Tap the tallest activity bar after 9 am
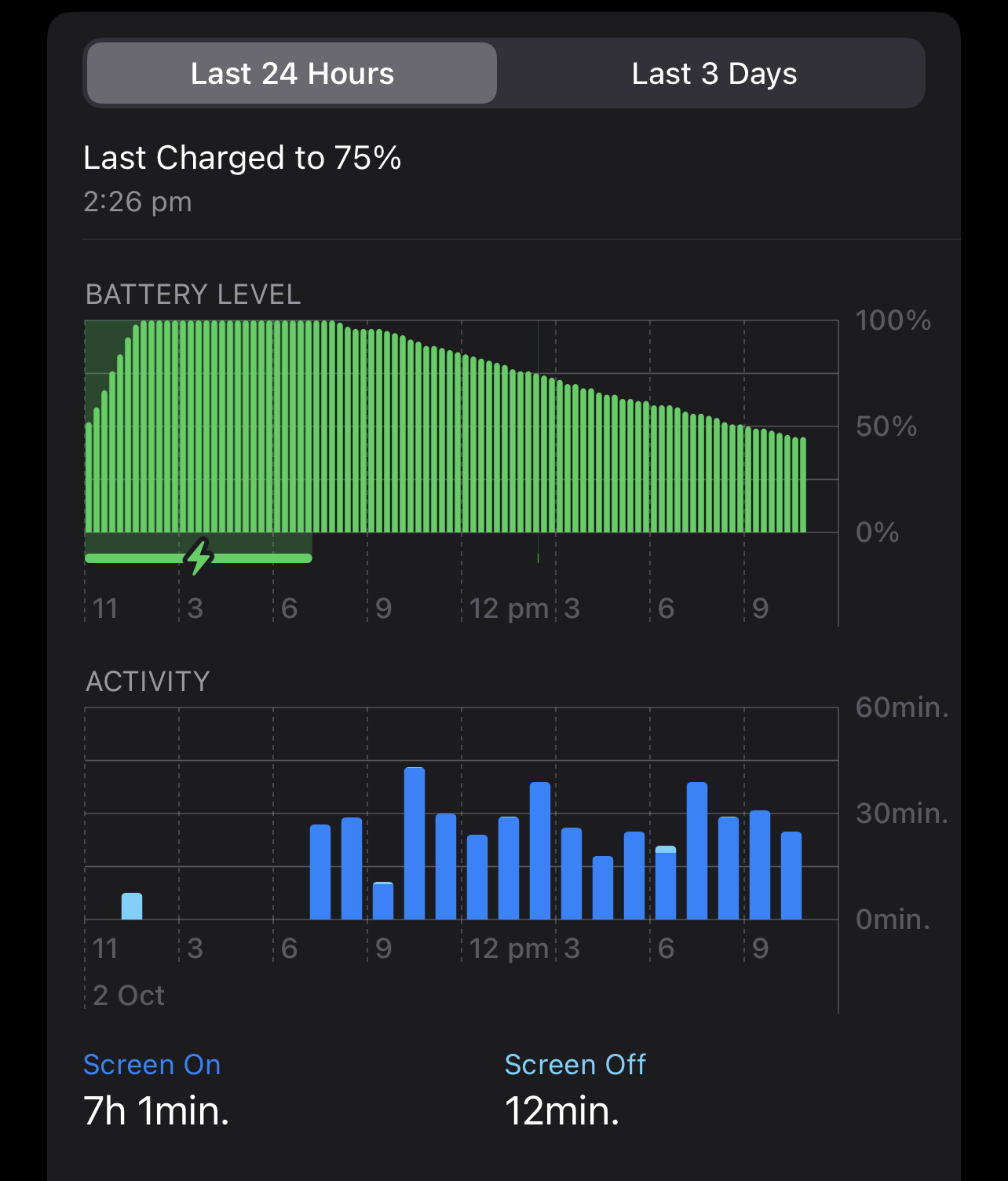This screenshot has height=1181, width=1008. pyautogui.click(x=415, y=843)
